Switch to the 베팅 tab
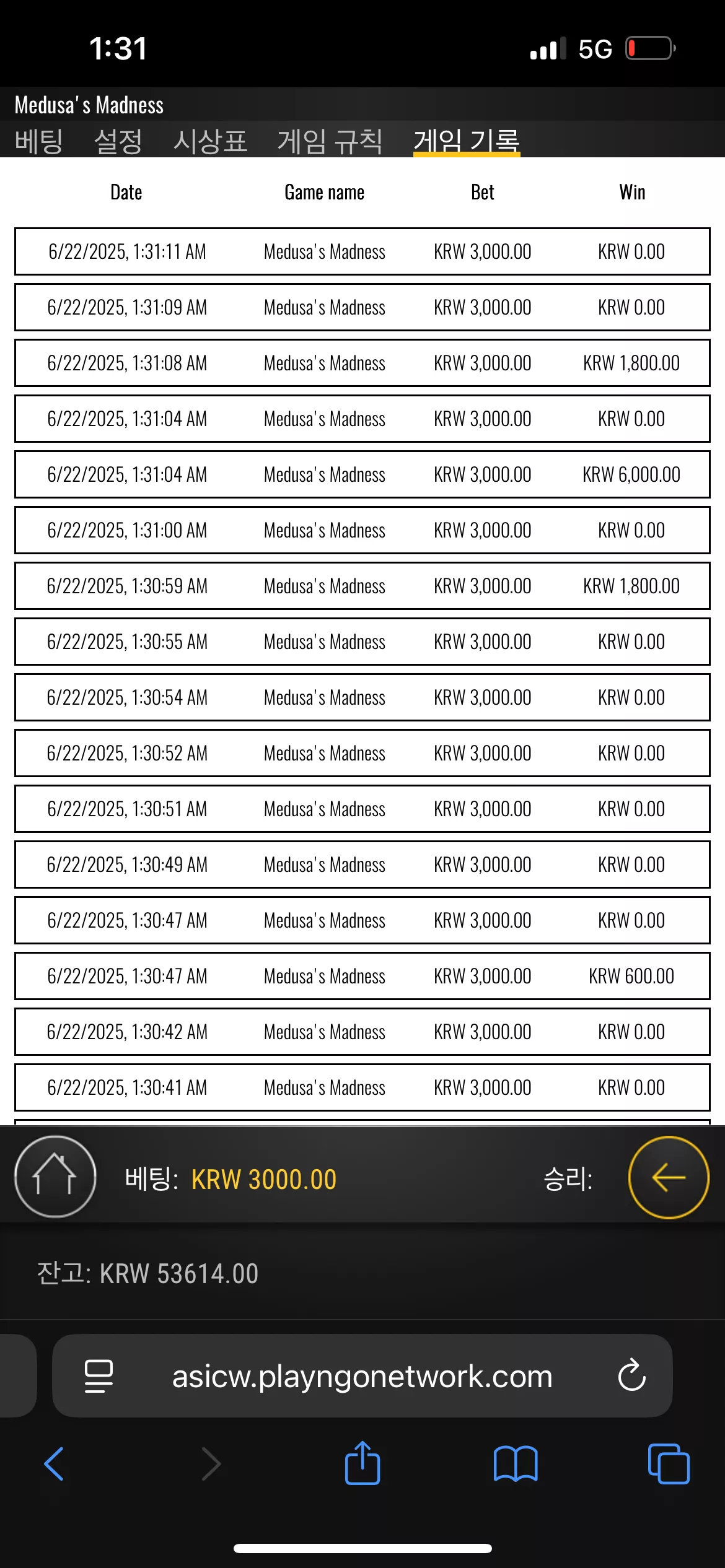 tap(38, 141)
